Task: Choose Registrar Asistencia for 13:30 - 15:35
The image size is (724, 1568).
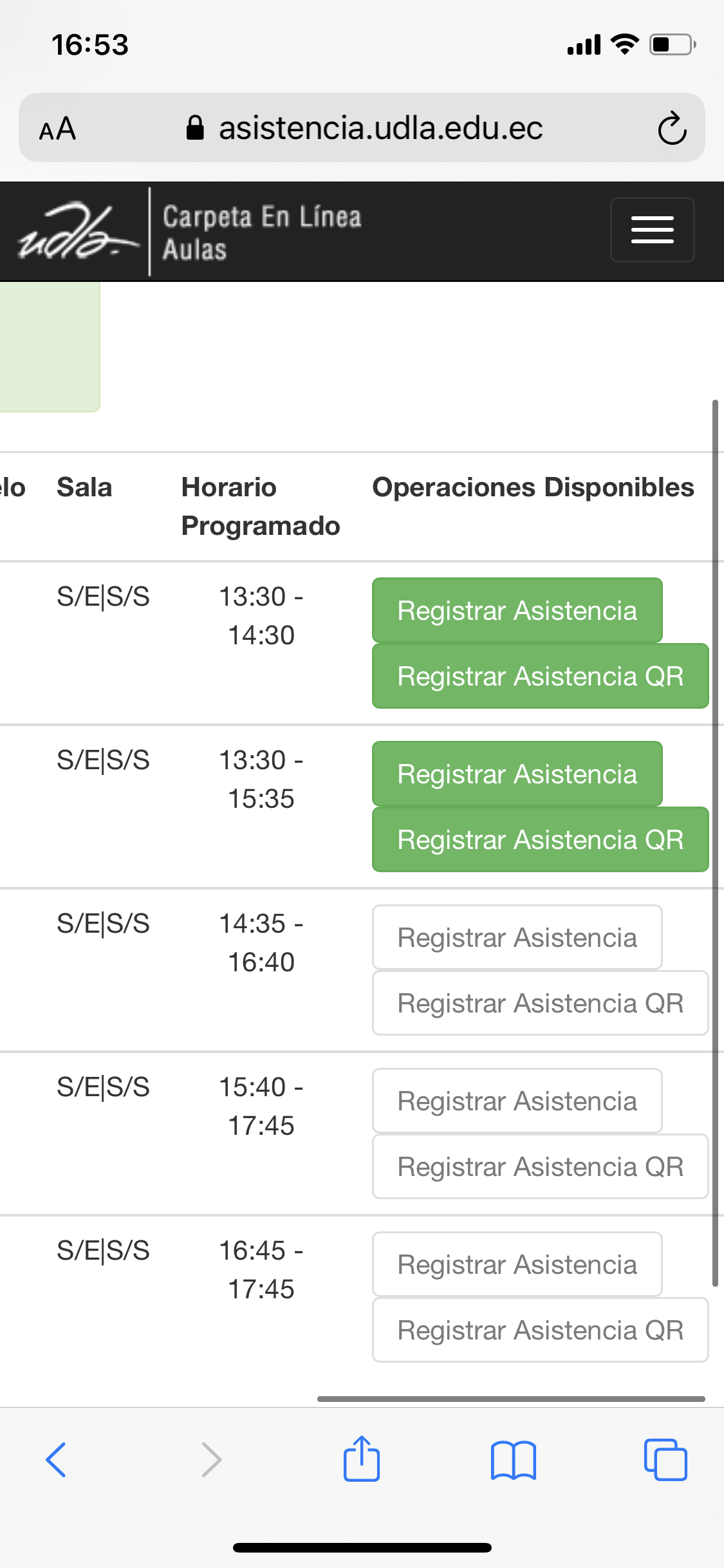Action: coord(517,774)
